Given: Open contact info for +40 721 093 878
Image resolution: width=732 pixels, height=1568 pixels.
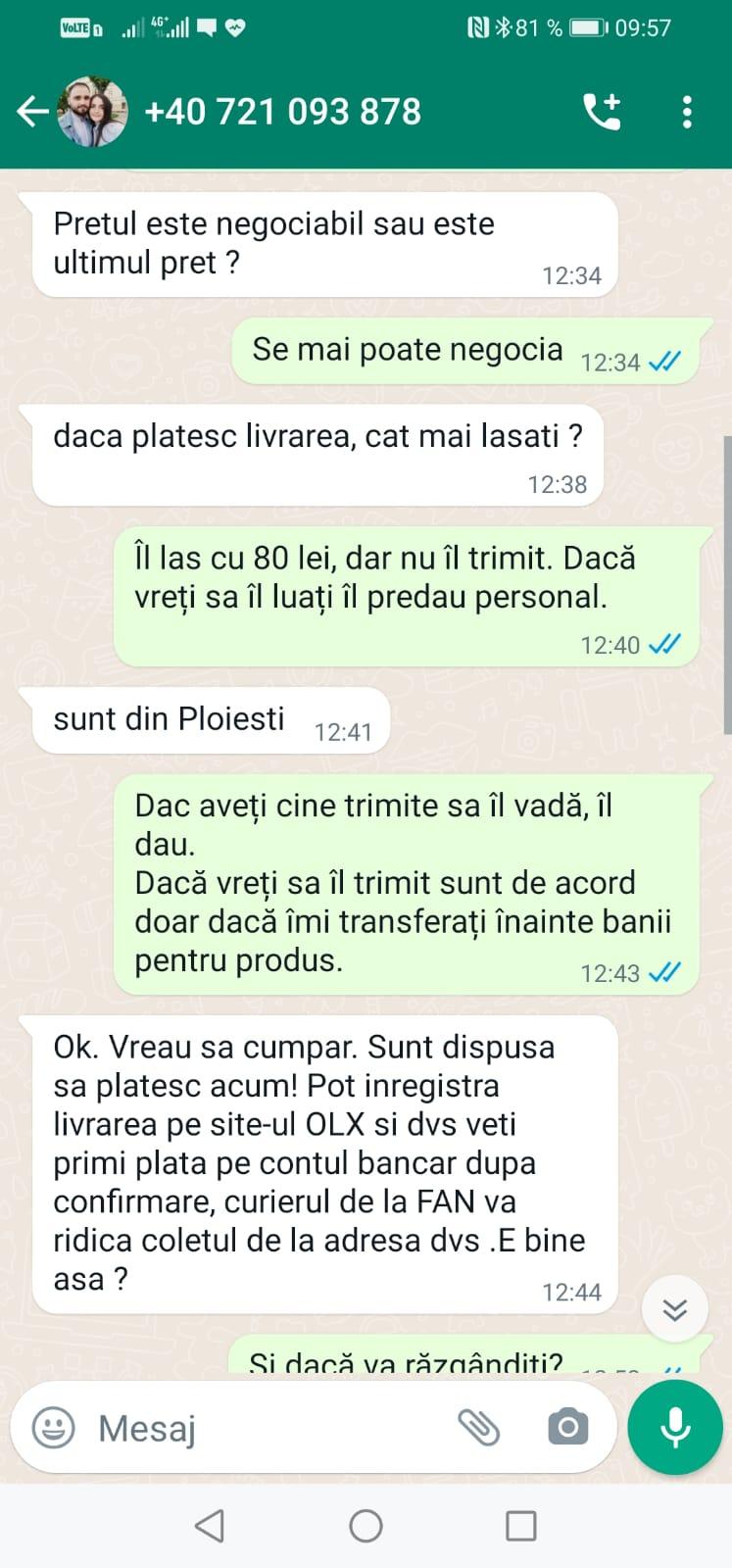Looking at the screenshot, I should [282, 112].
